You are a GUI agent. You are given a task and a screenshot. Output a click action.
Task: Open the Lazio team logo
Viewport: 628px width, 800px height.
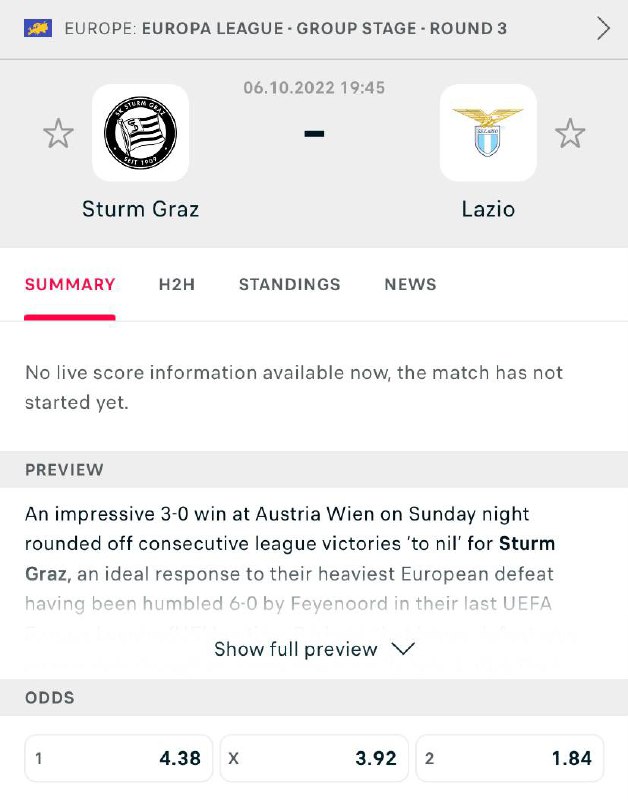pos(488,133)
